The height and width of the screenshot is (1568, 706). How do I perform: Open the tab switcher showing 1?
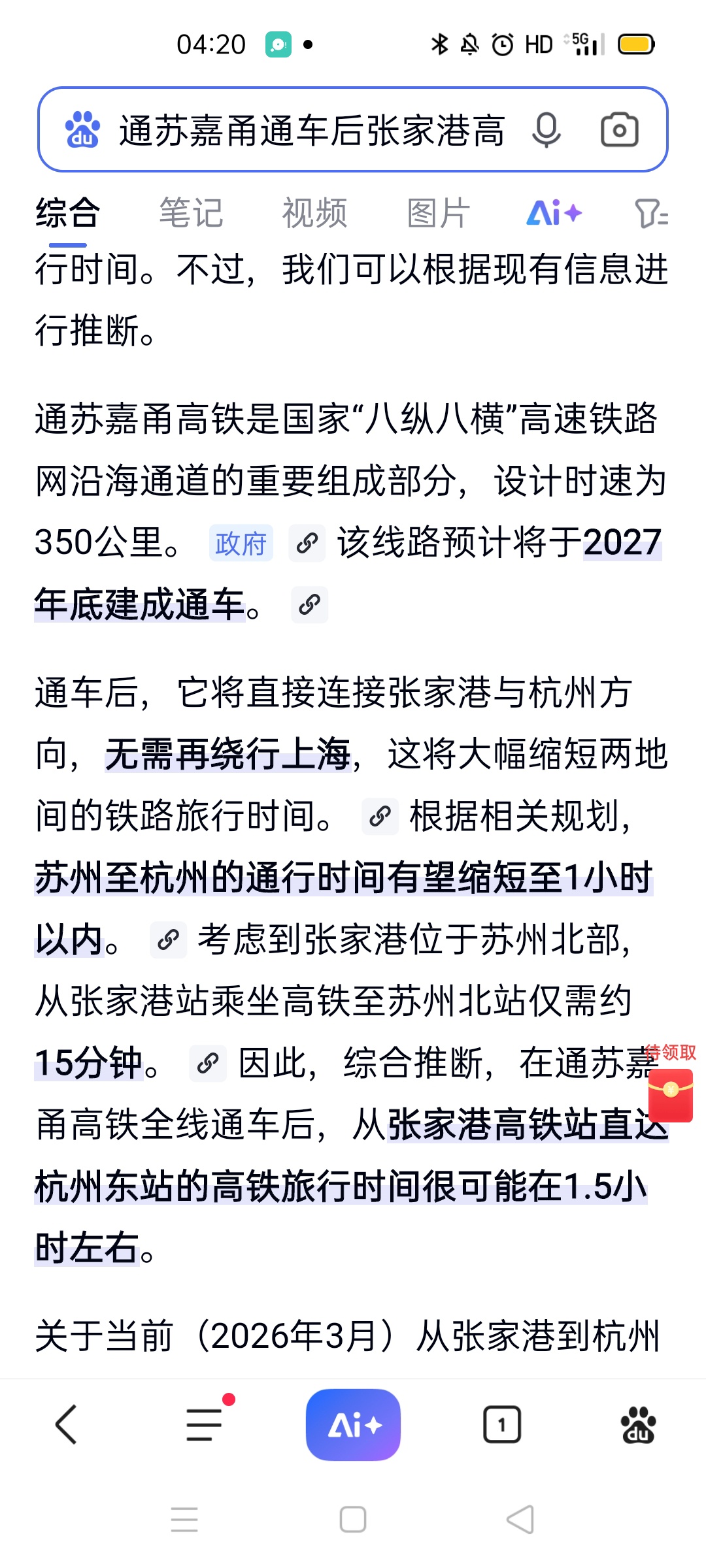(x=501, y=1424)
